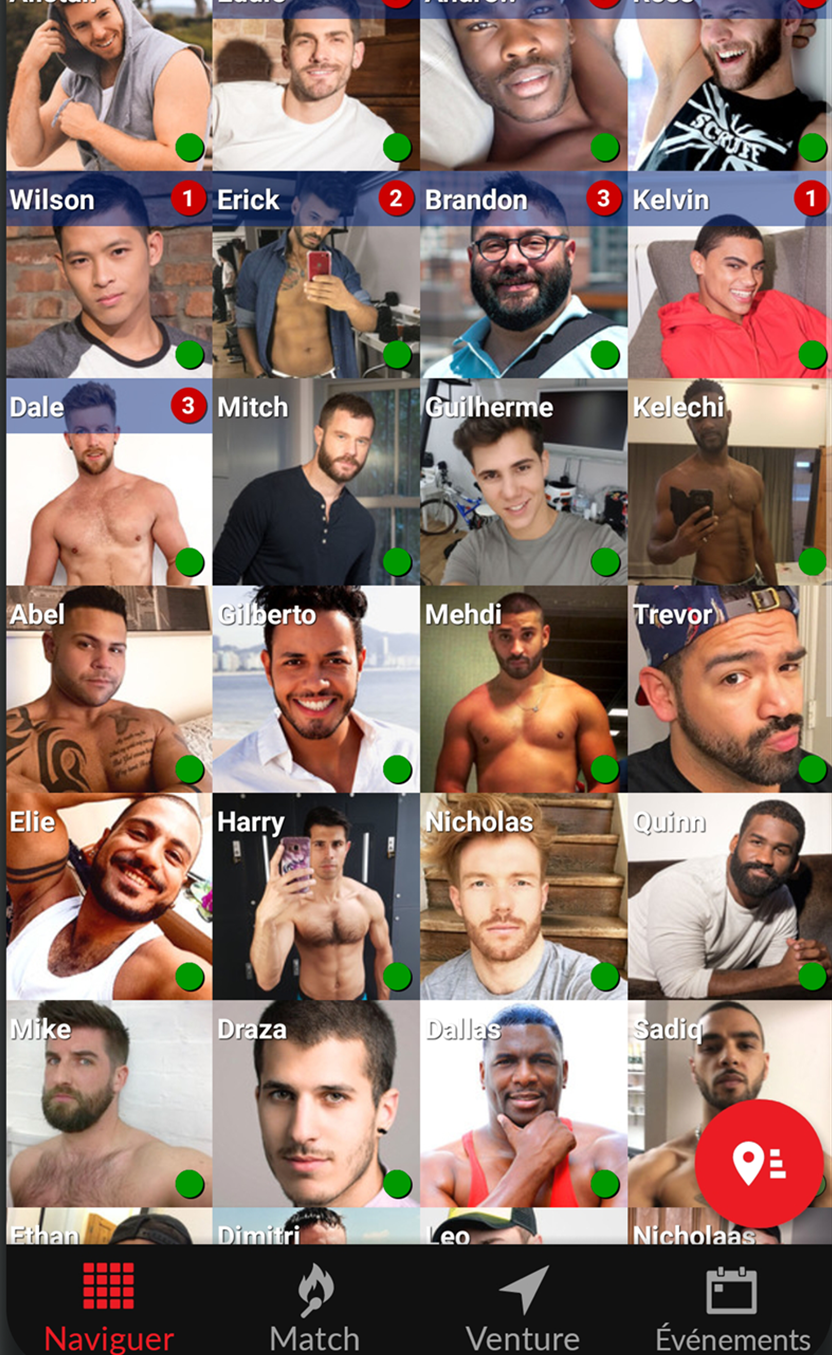Screen dimensions: 832x1355
Task: Open Wilson's profile tile
Action: 109,274
